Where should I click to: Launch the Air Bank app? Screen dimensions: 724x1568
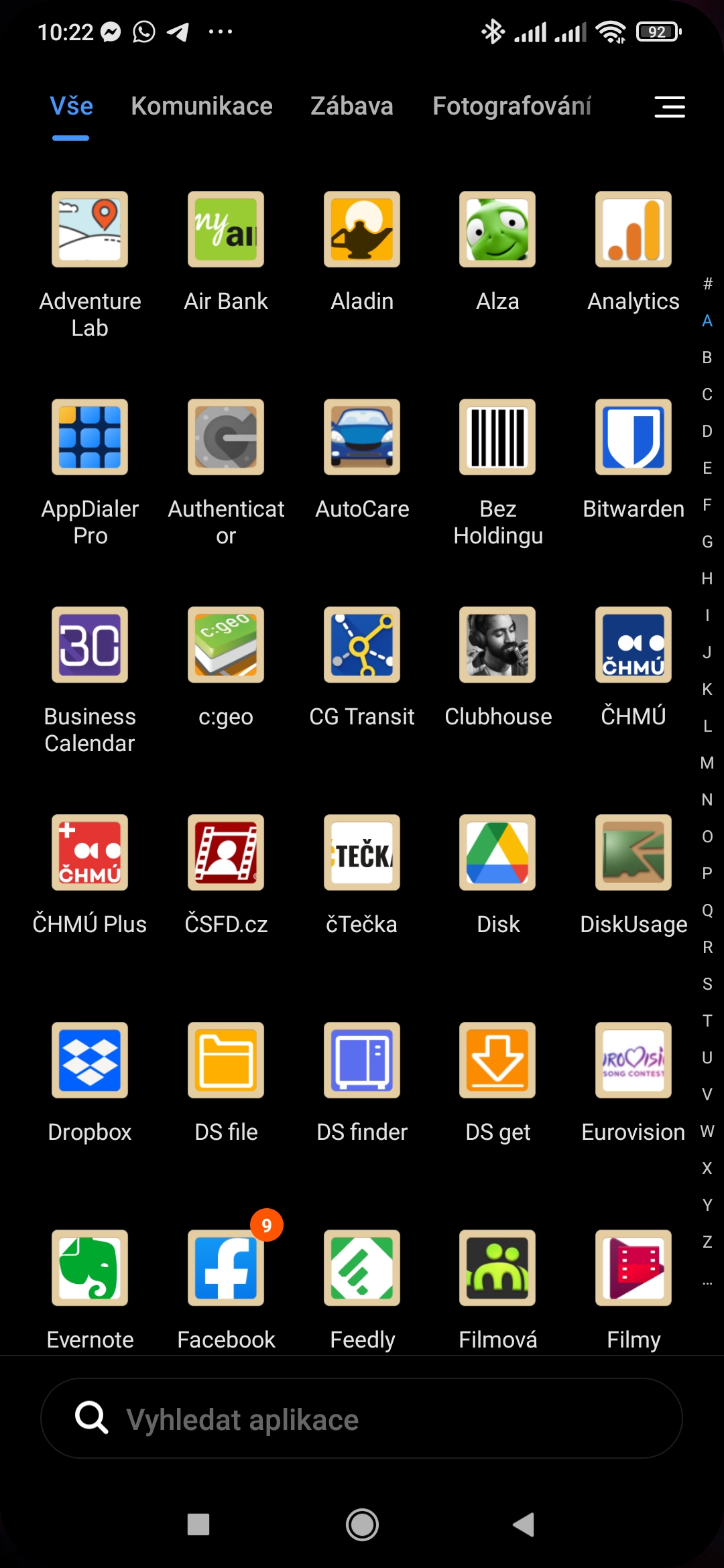coord(226,230)
